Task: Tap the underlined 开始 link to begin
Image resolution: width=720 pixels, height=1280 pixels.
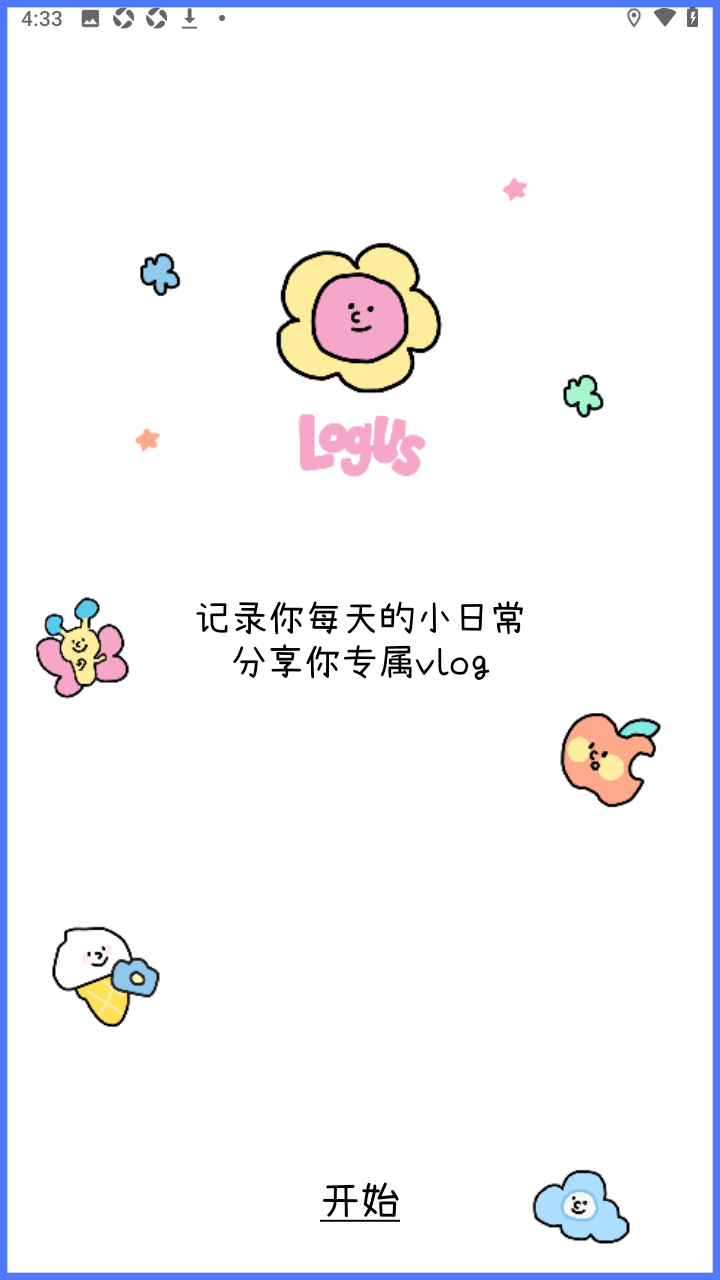Action: tap(360, 1201)
